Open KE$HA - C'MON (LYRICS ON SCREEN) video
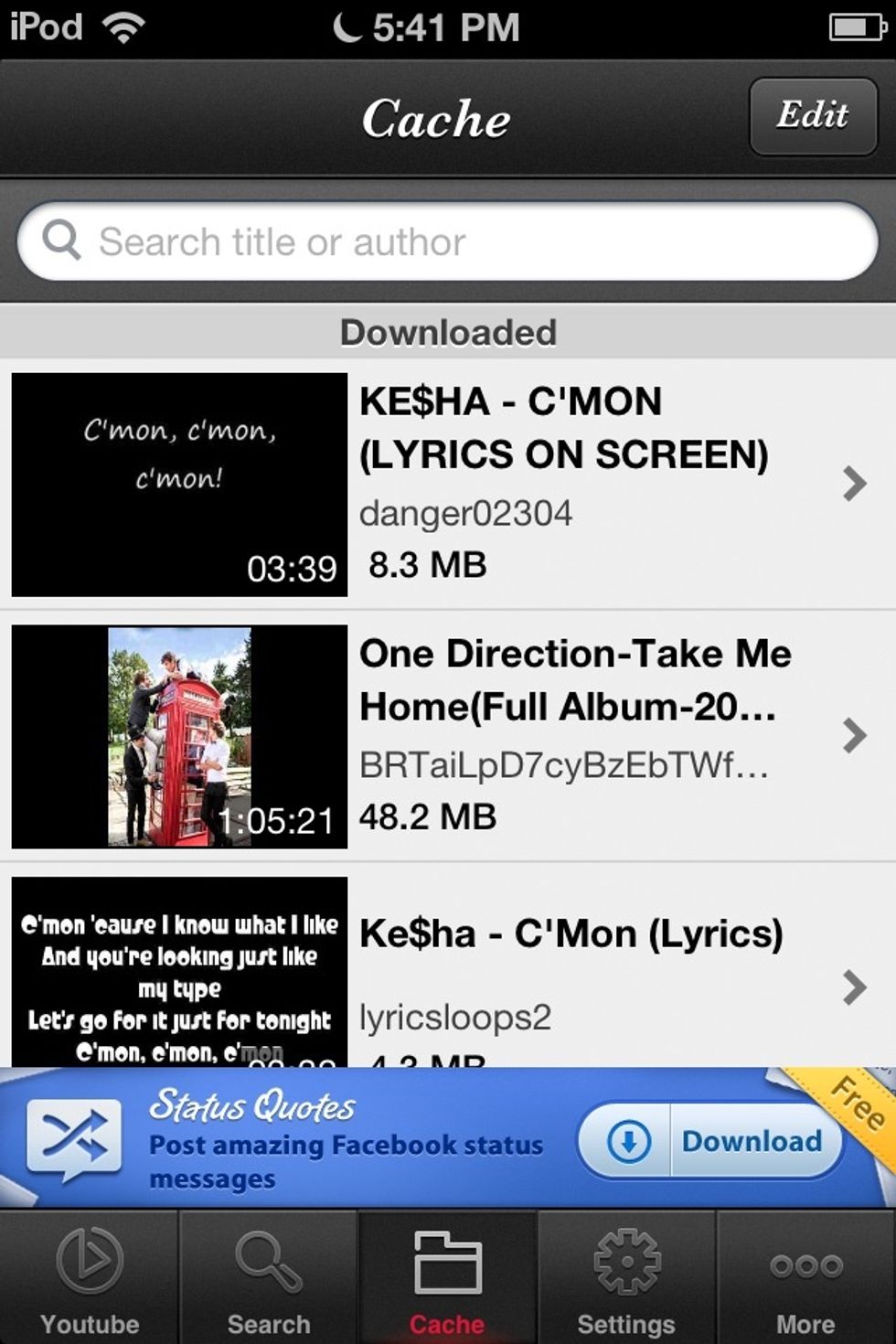Screen dimensions: 896x1344 (x=448, y=484)
